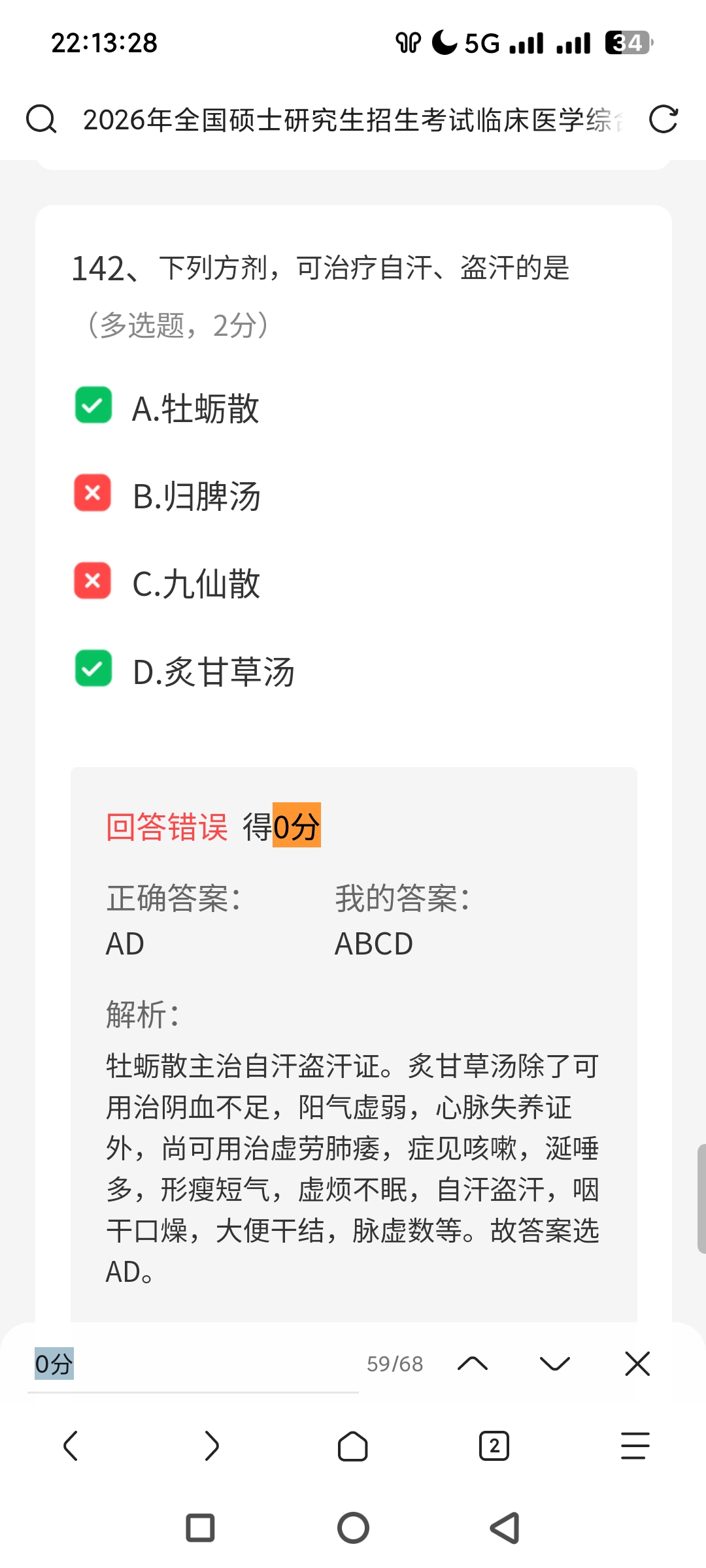Image resolution: width=706 pixels, height=1568 pixels.
Task: Open the browser home page
Action: (x=352, y=1446)
